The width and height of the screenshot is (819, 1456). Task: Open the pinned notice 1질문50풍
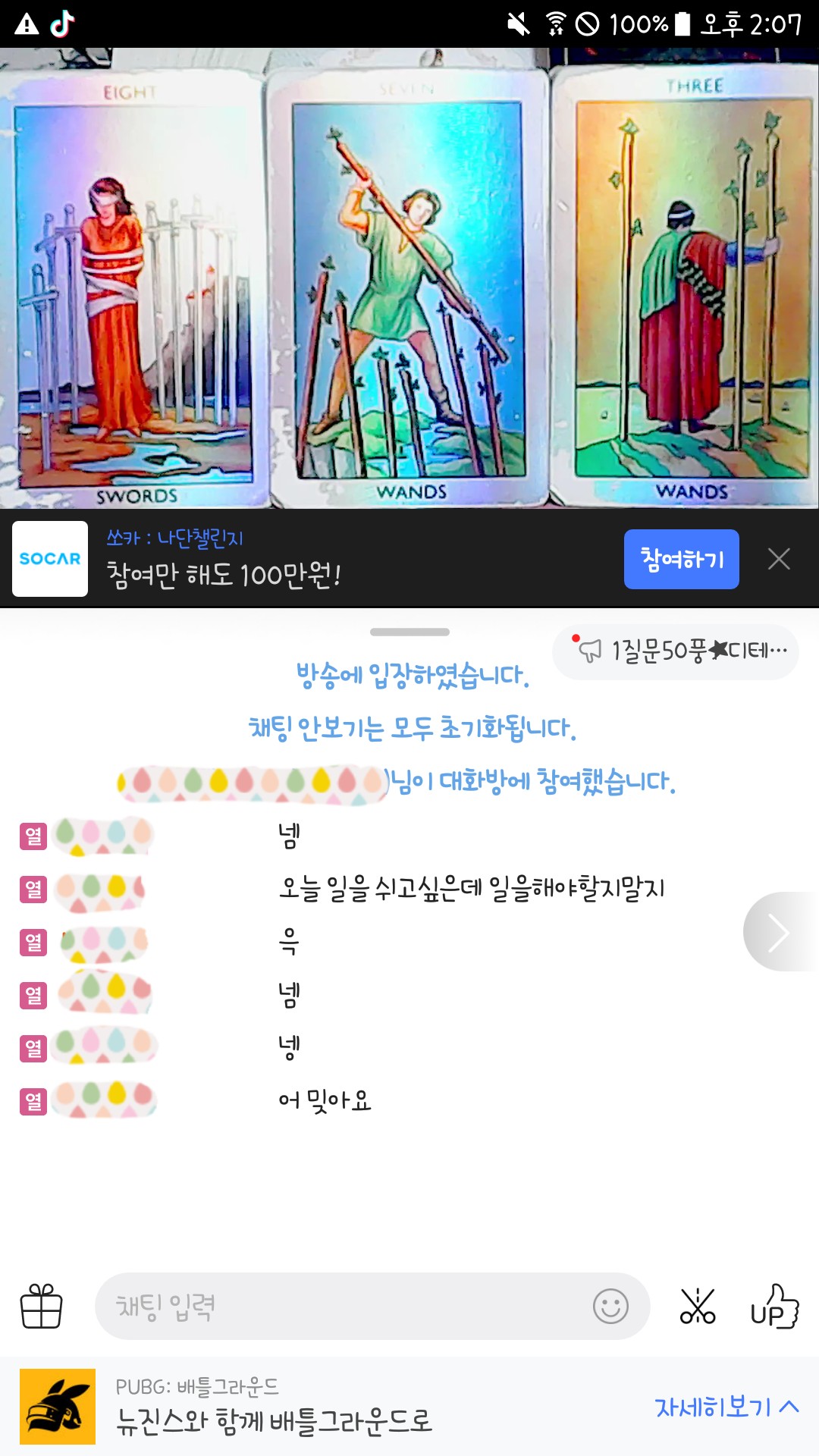676,651
